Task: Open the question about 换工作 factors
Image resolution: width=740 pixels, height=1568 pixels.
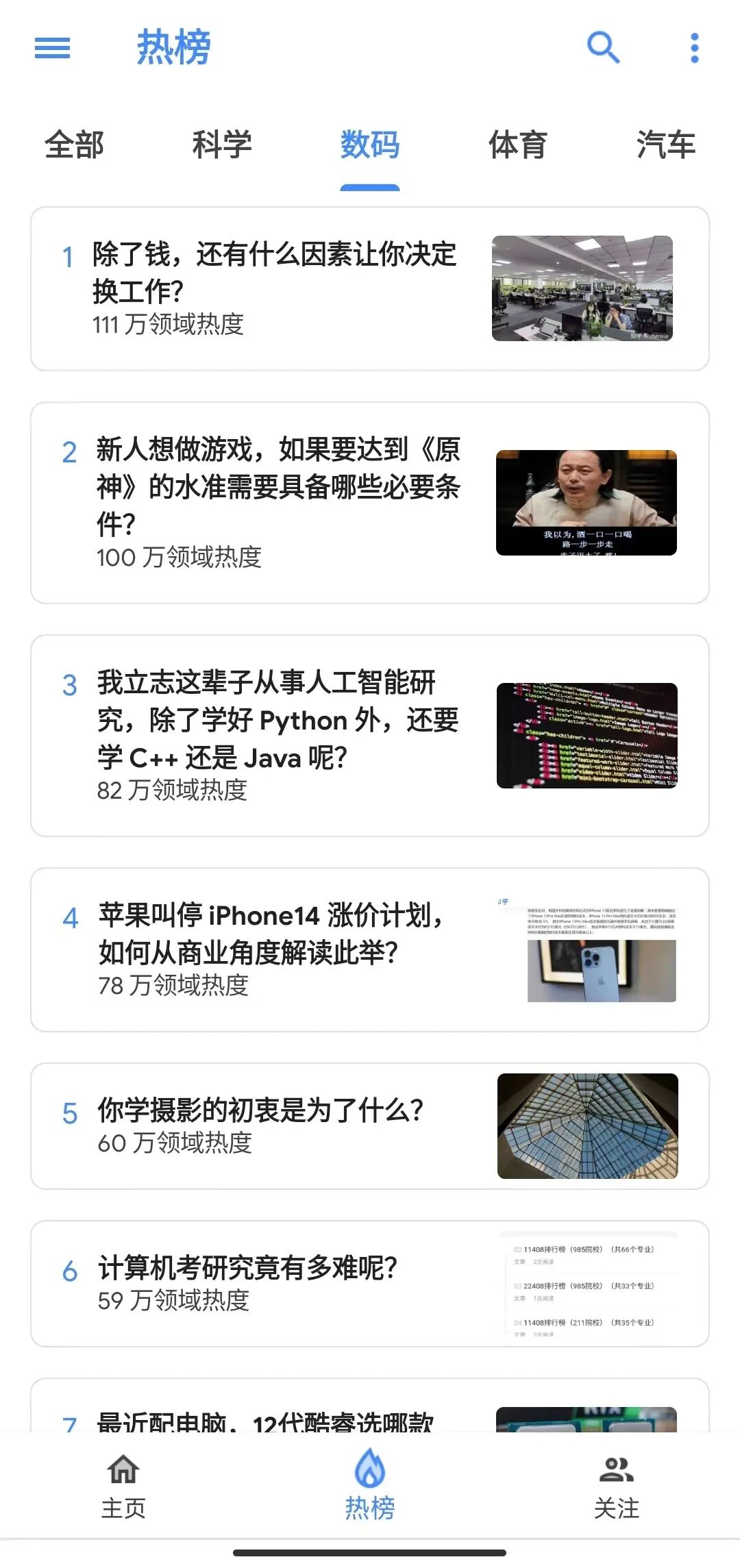Action: [274, 273]
